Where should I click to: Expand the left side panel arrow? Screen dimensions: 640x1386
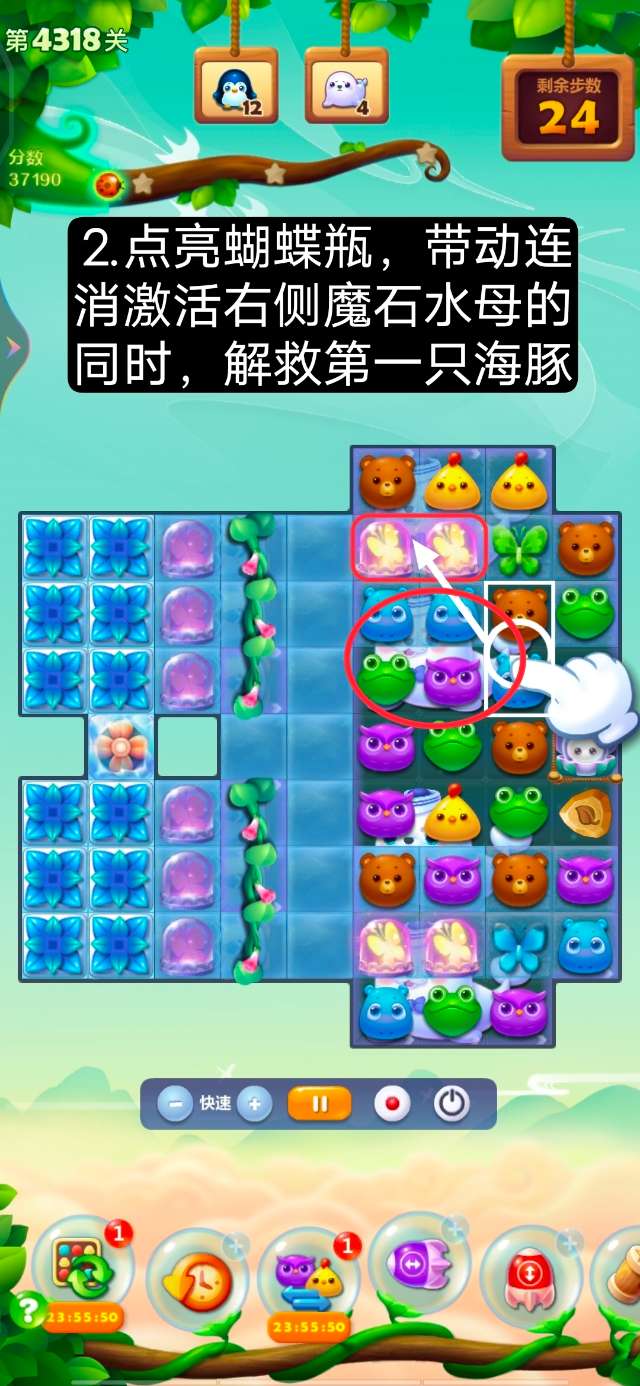12,347
